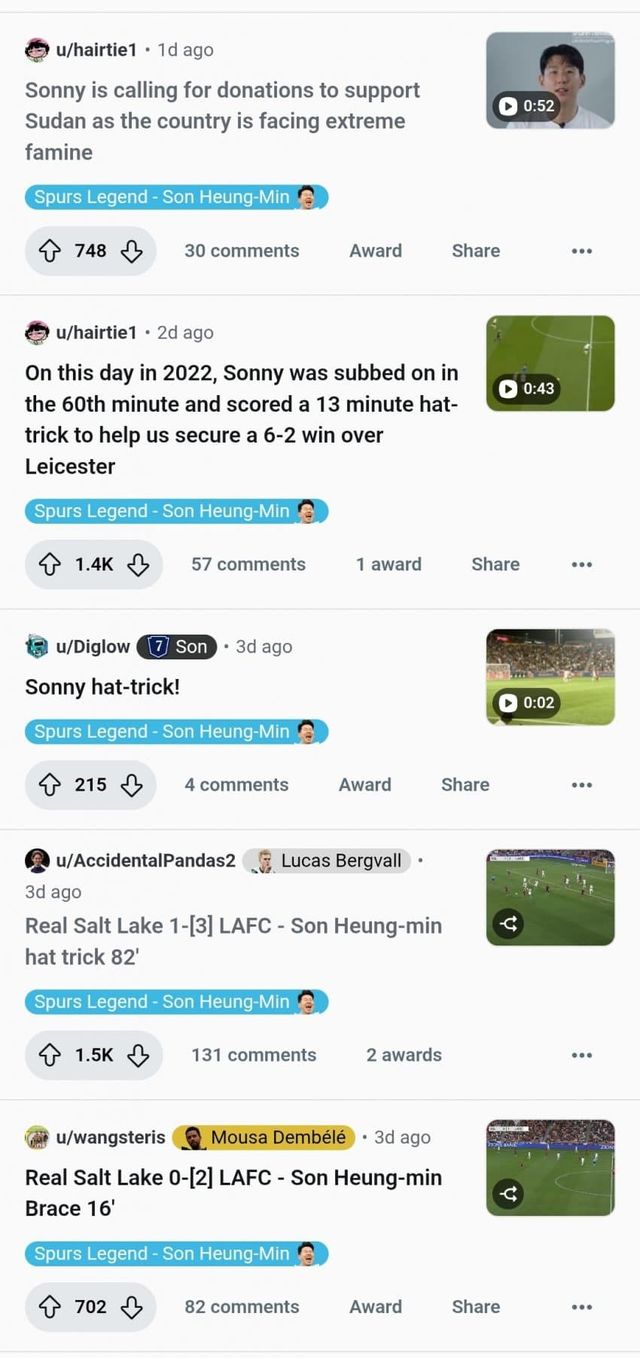This screenshot has height=1358, width=640.
Task: Downvote the Sudan donations post
Action: click(132, 251)
